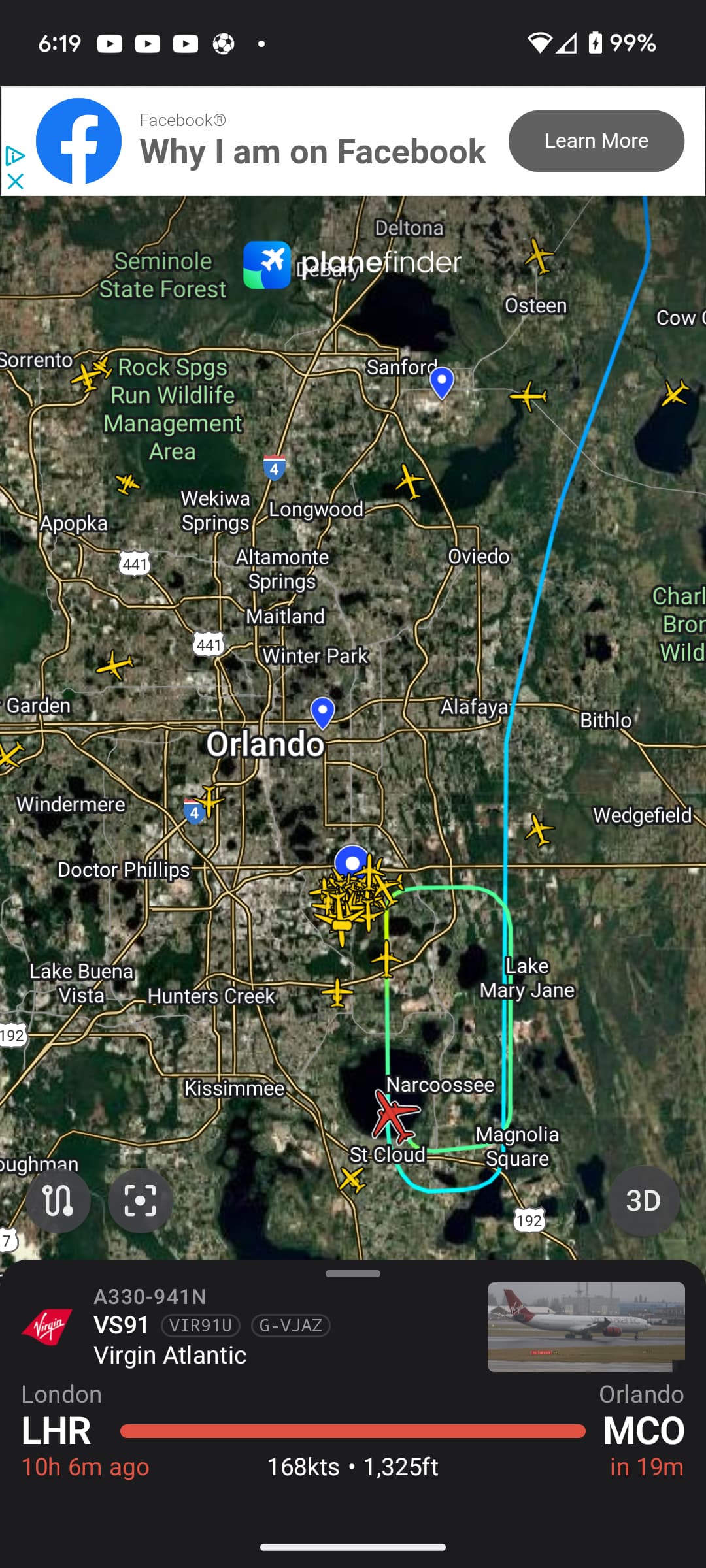Open the flight route view button

click(58, 1201)
